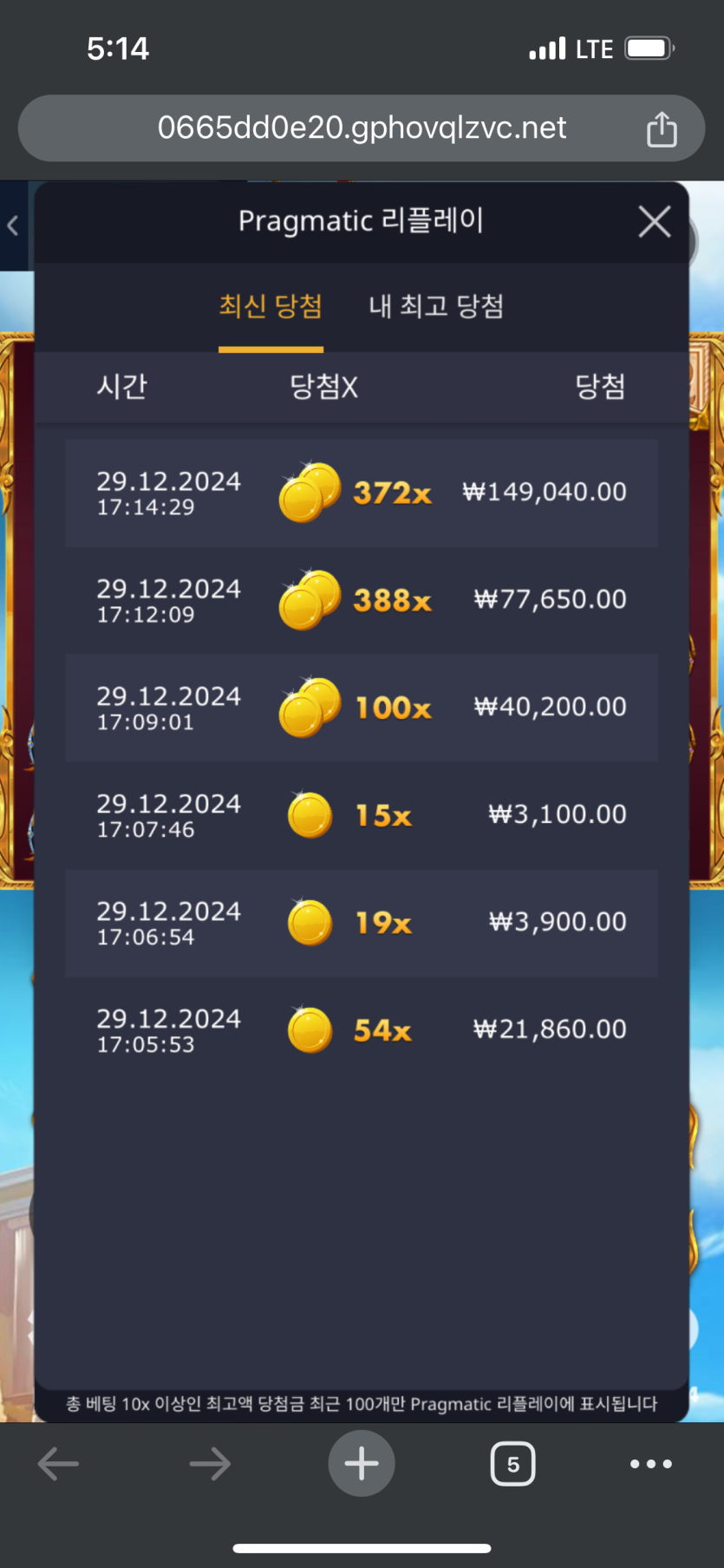The image size is (724, 1568).
Task: Open the browser overflow menu
Action: (x=650, y=1464)
